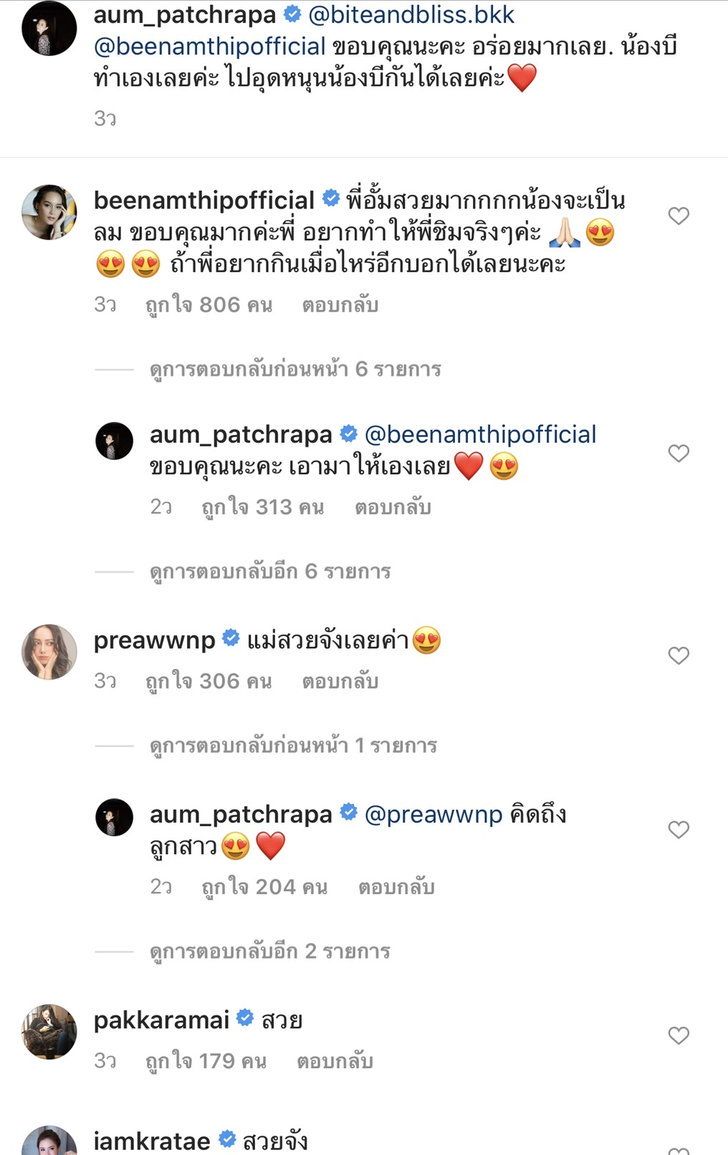Open beenamthipofficial's profile from the comment username
Screen dimensions: 728x1155
[204, 200]
